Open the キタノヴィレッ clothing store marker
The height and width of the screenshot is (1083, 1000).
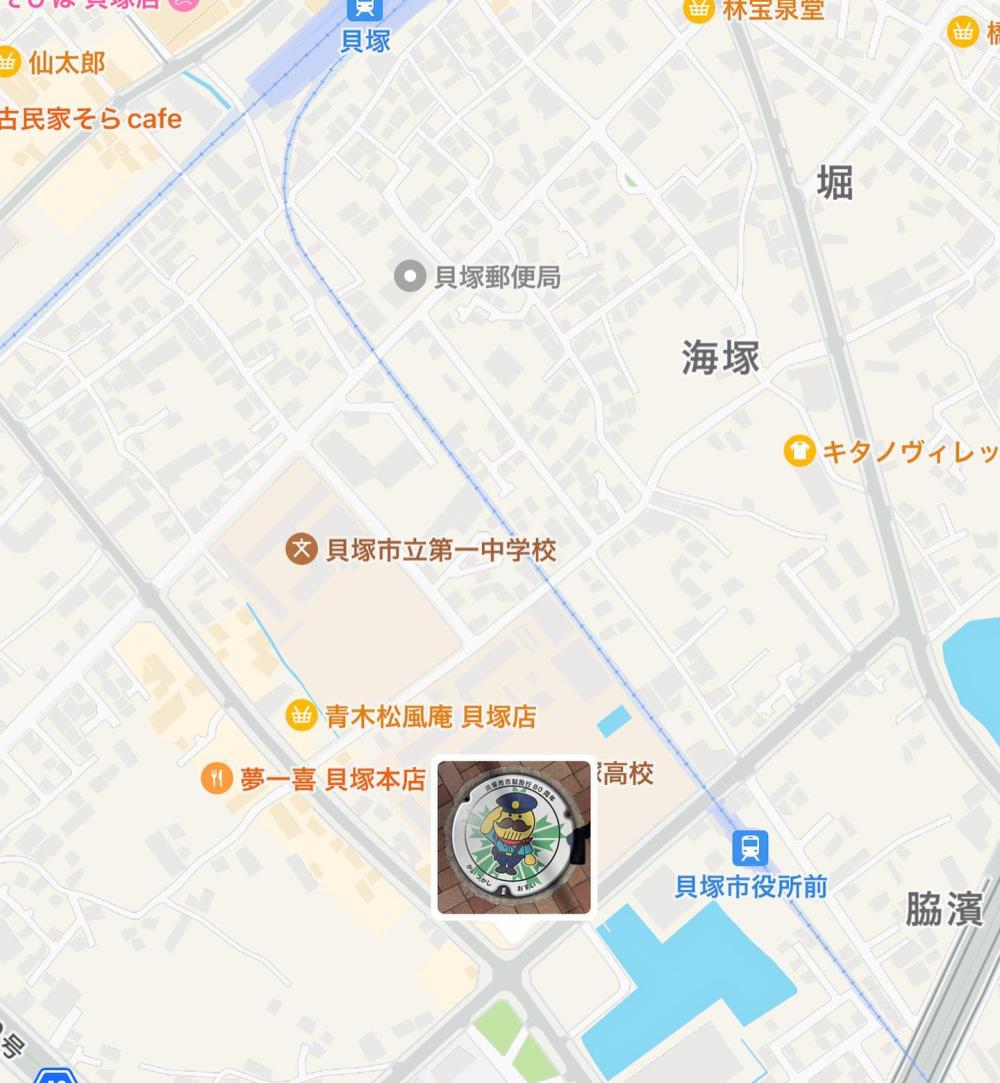[799, 451]
